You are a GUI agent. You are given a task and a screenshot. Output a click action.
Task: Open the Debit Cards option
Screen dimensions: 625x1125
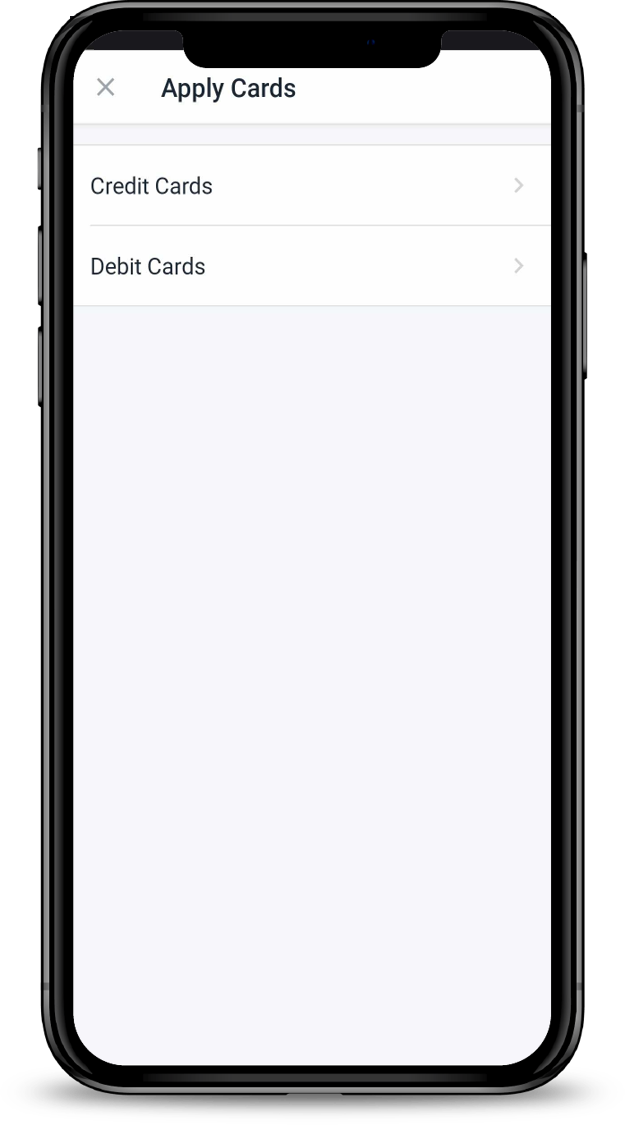311,266
